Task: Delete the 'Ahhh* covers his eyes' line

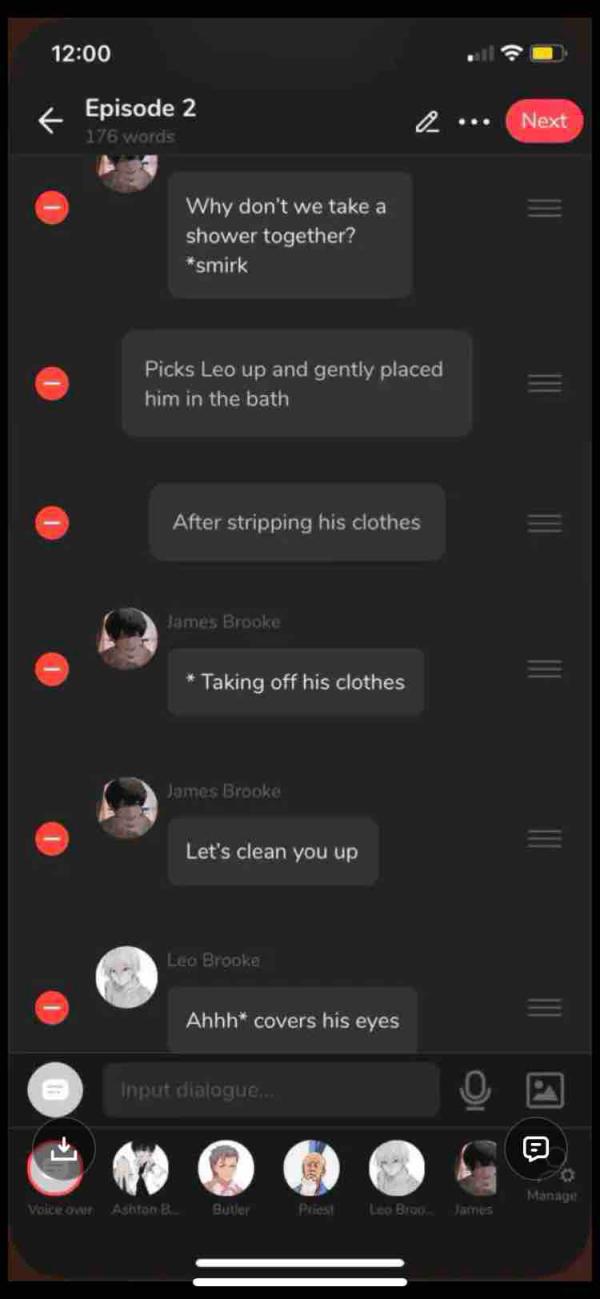Action: (52, 1008)
